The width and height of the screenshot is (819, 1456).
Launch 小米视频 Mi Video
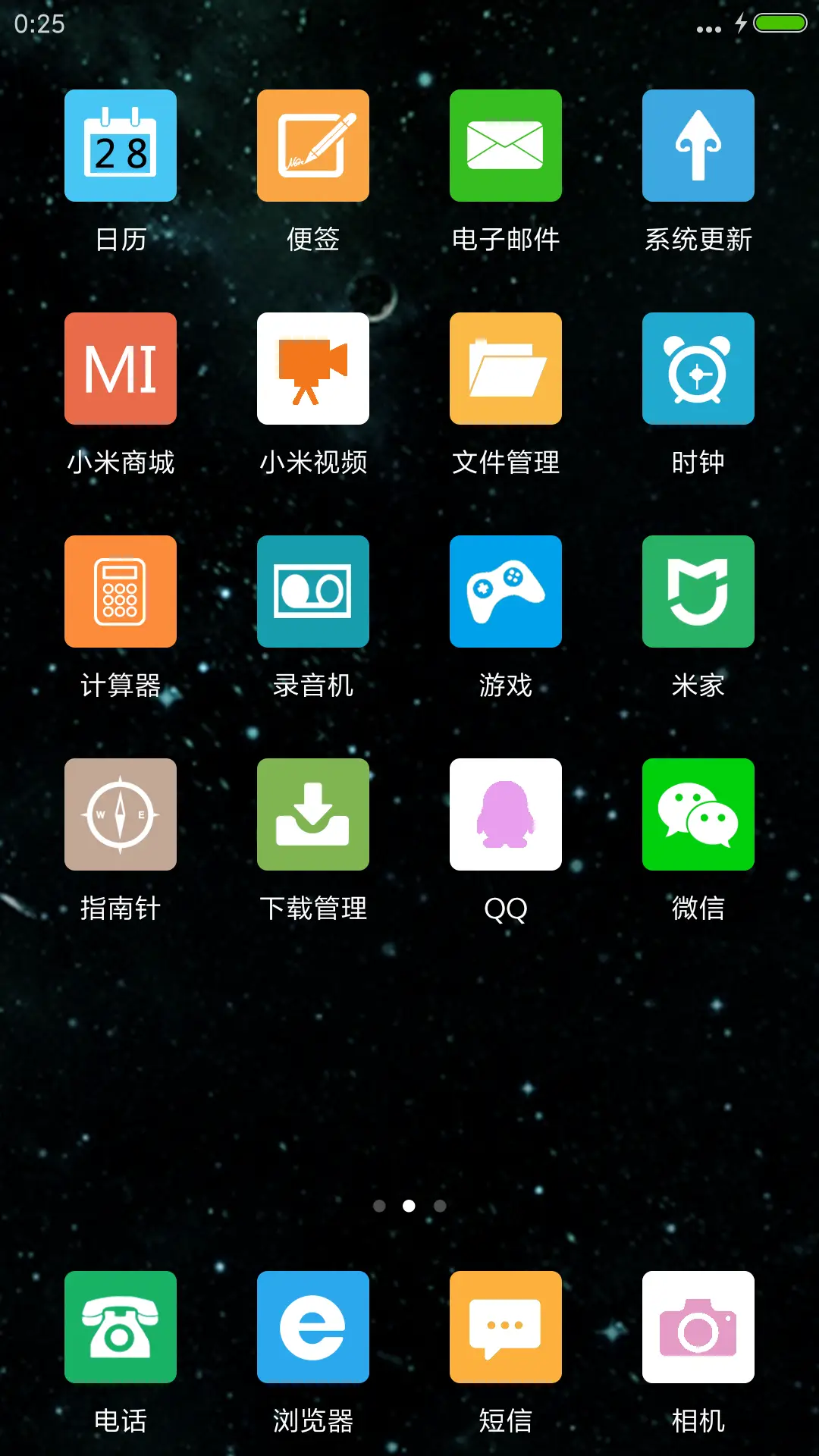pyautogui.click(x=313, y=369)
